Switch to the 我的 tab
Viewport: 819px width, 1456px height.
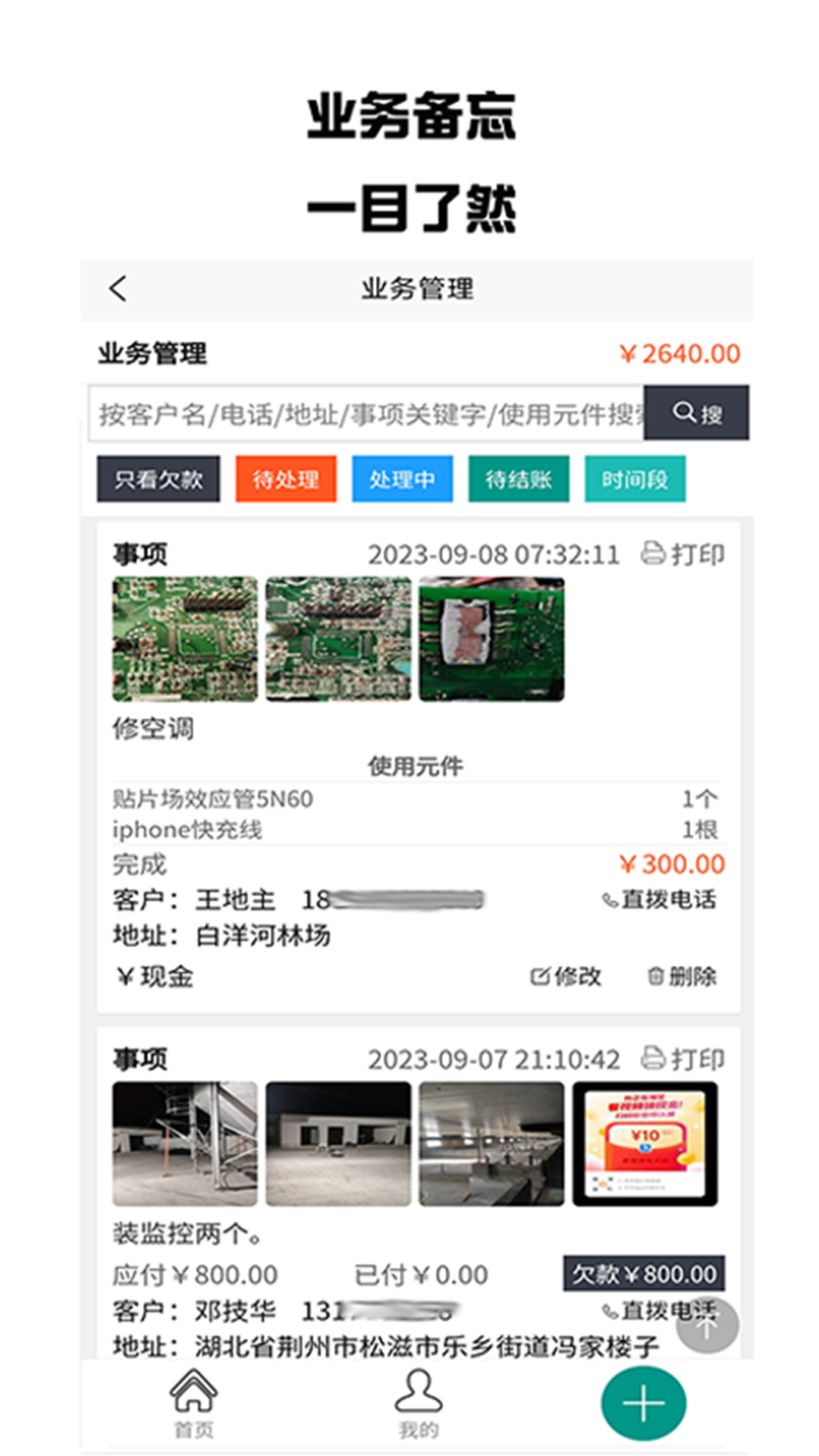(x=416, y=1410)
